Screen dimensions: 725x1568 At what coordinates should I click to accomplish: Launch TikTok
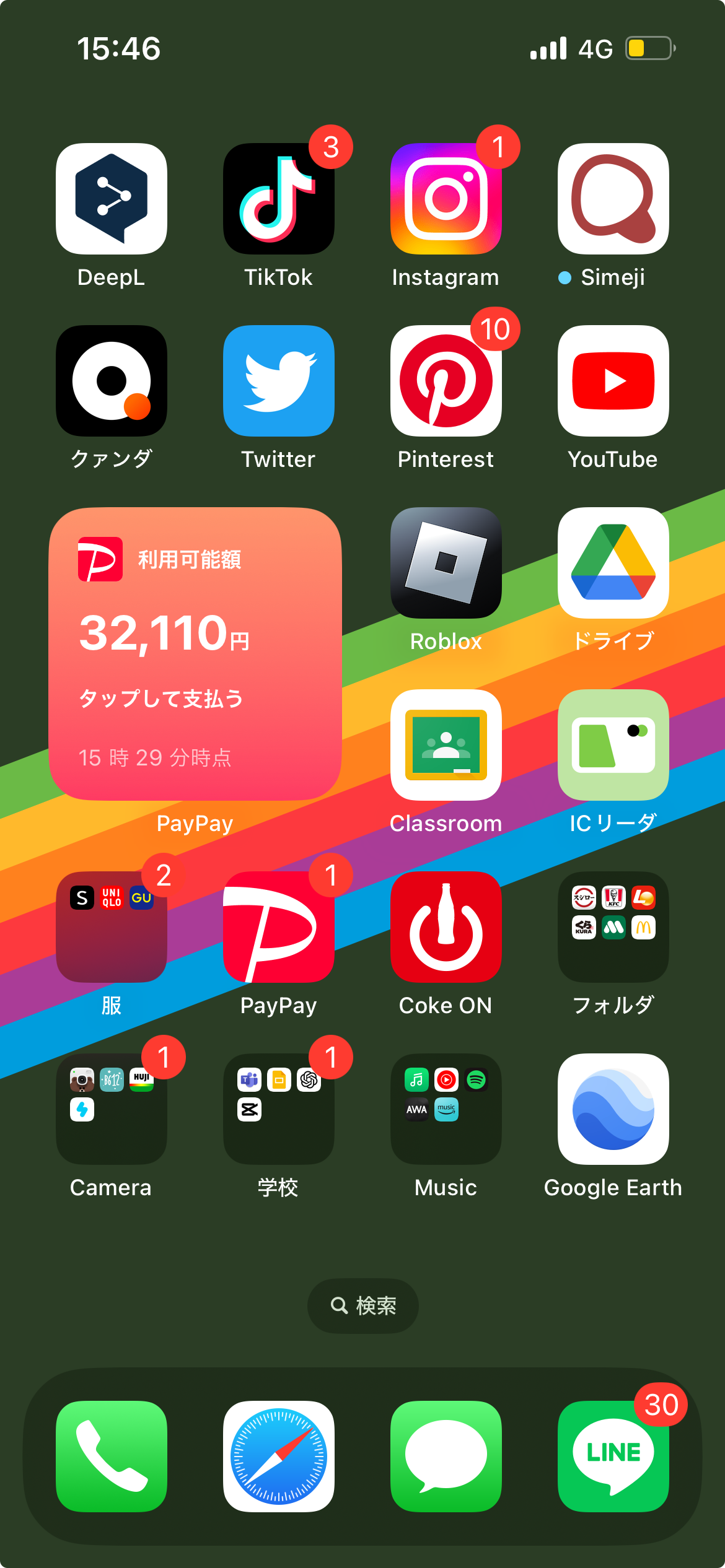click(x=279, y=199)
